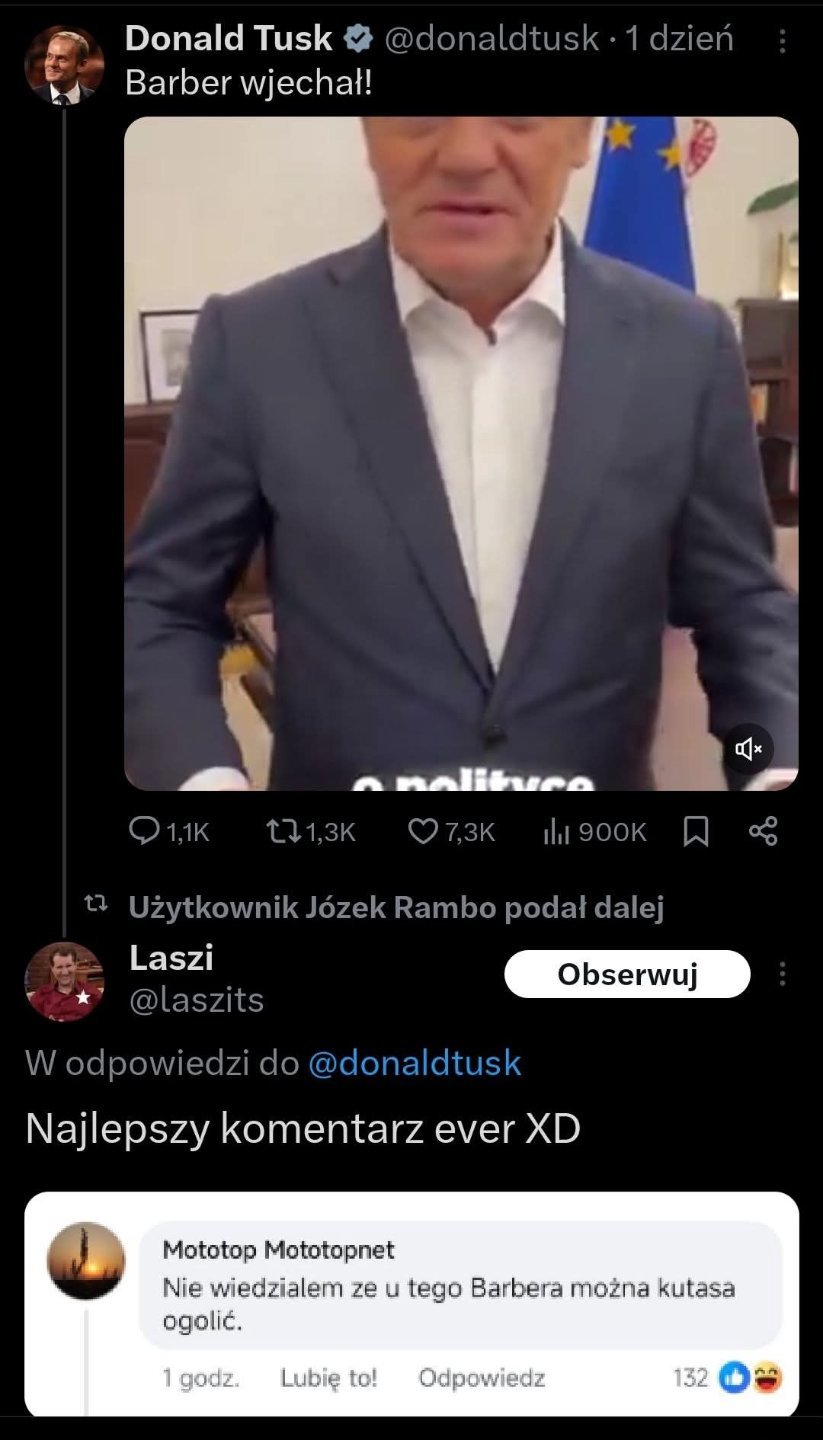
Task: Open overflow menu on Donald Tusk's post
Action: tap(782, 41)
